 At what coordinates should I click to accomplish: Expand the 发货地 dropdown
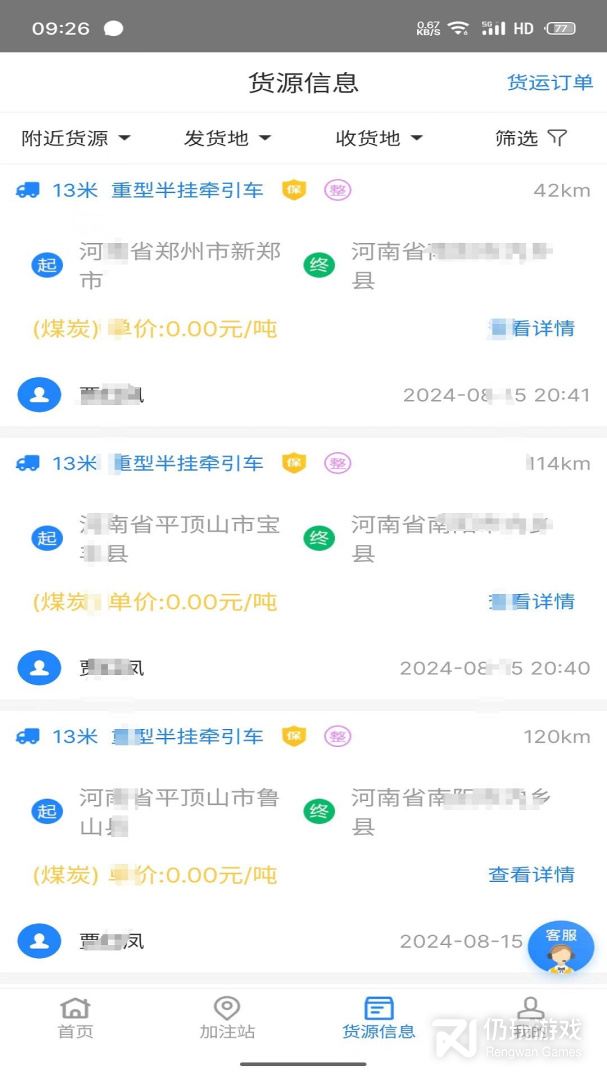(x=227, y=138)
